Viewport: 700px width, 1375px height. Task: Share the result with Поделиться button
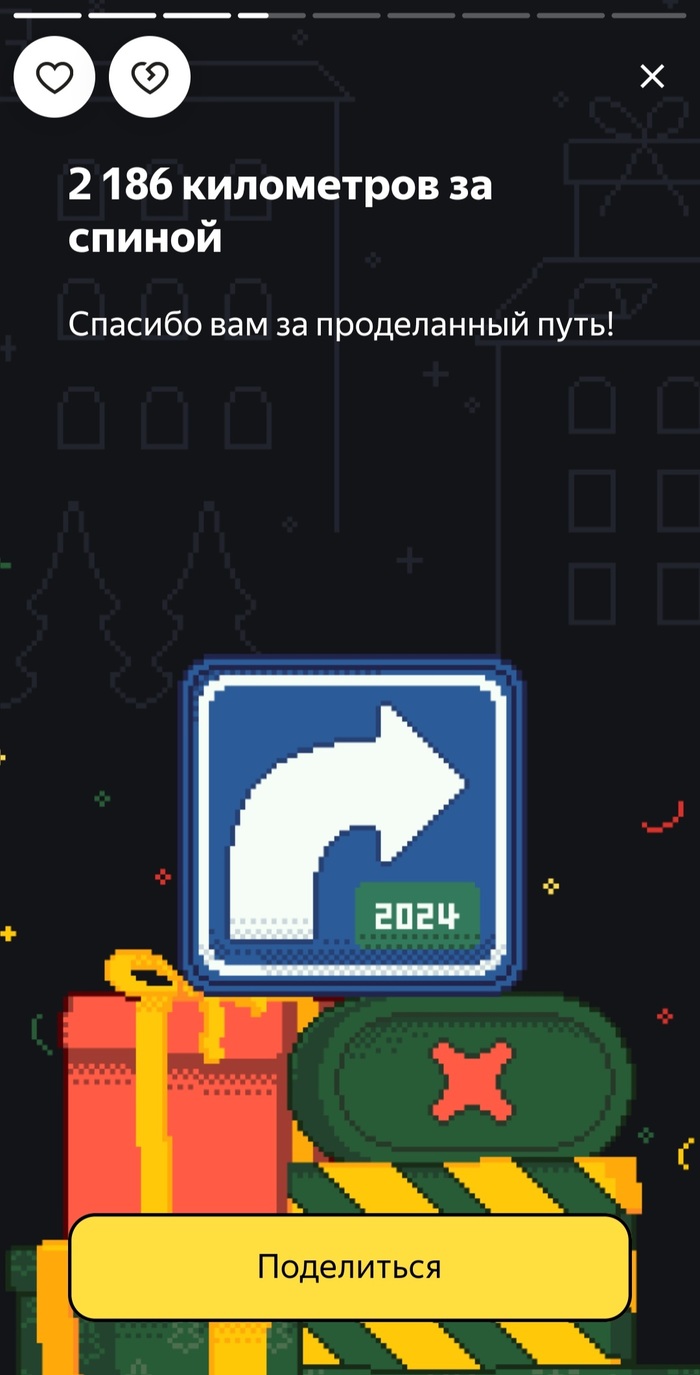[349, 1267]
